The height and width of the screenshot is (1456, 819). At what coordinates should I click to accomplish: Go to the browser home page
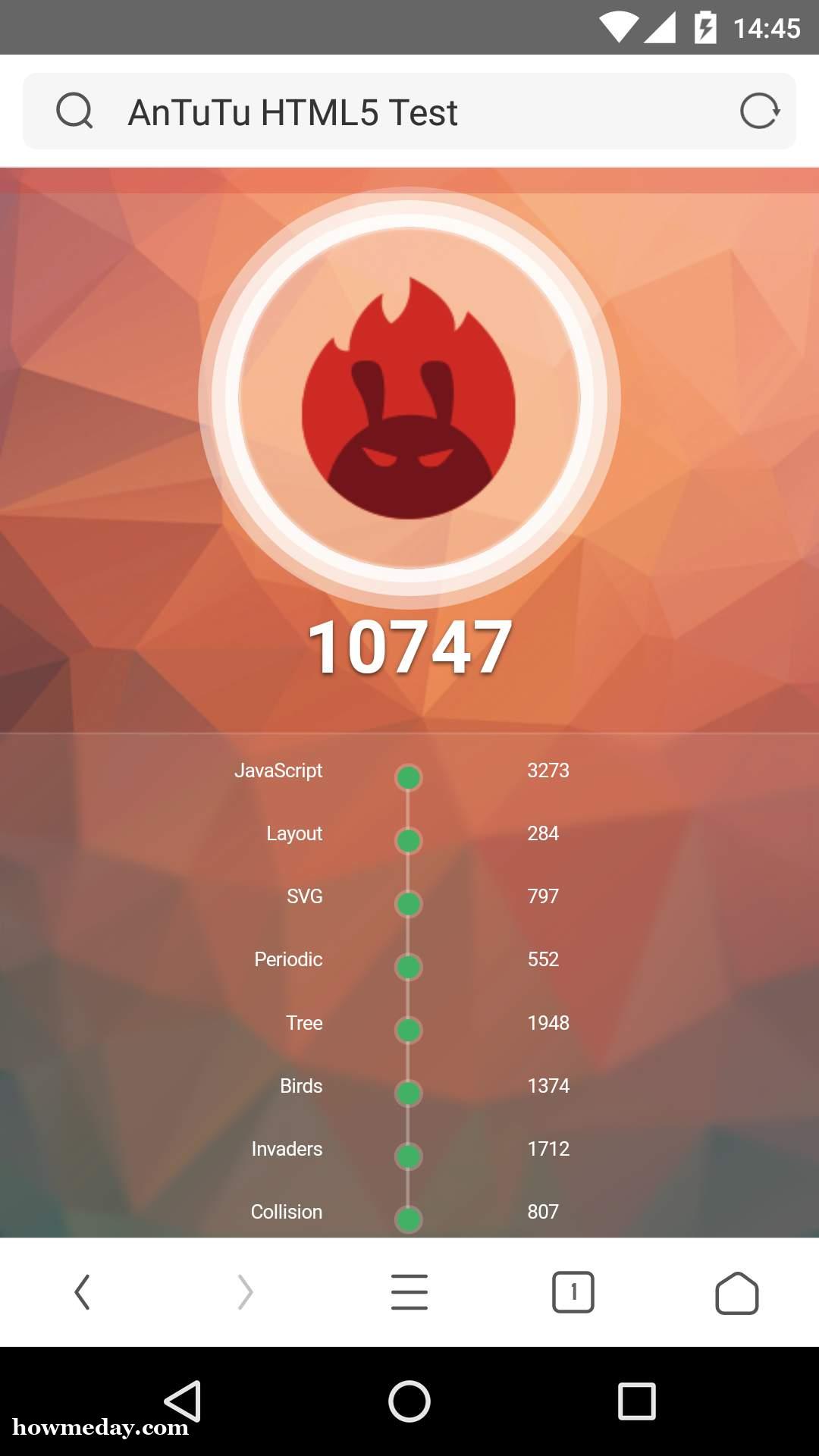point(737,1292)
